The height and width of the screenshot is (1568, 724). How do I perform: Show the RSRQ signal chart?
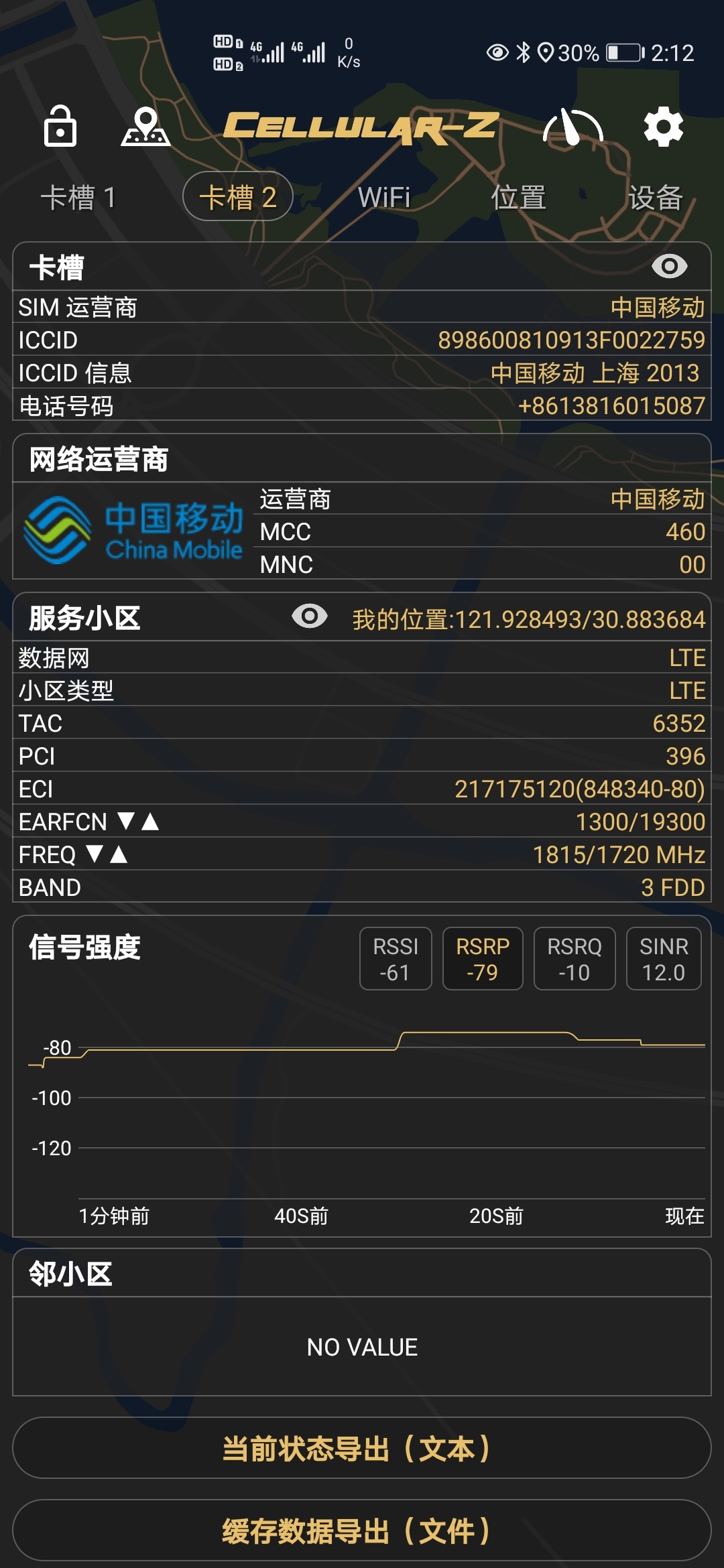coord(575,959)
